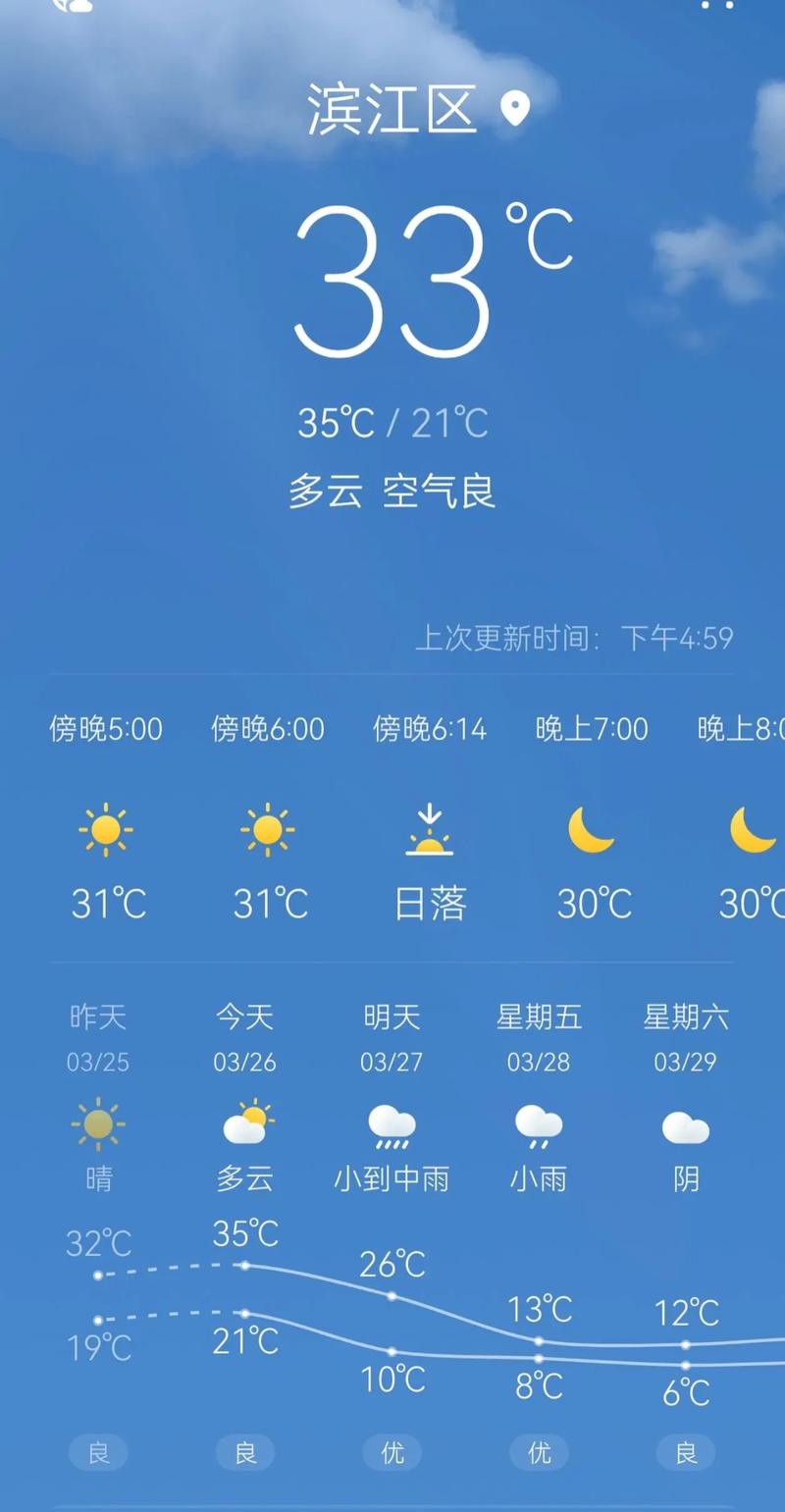Tap the sunny icon for 傍晚5:00
Image resolution: width=785 pixels, height=1512 pixels.
[106, 829]
